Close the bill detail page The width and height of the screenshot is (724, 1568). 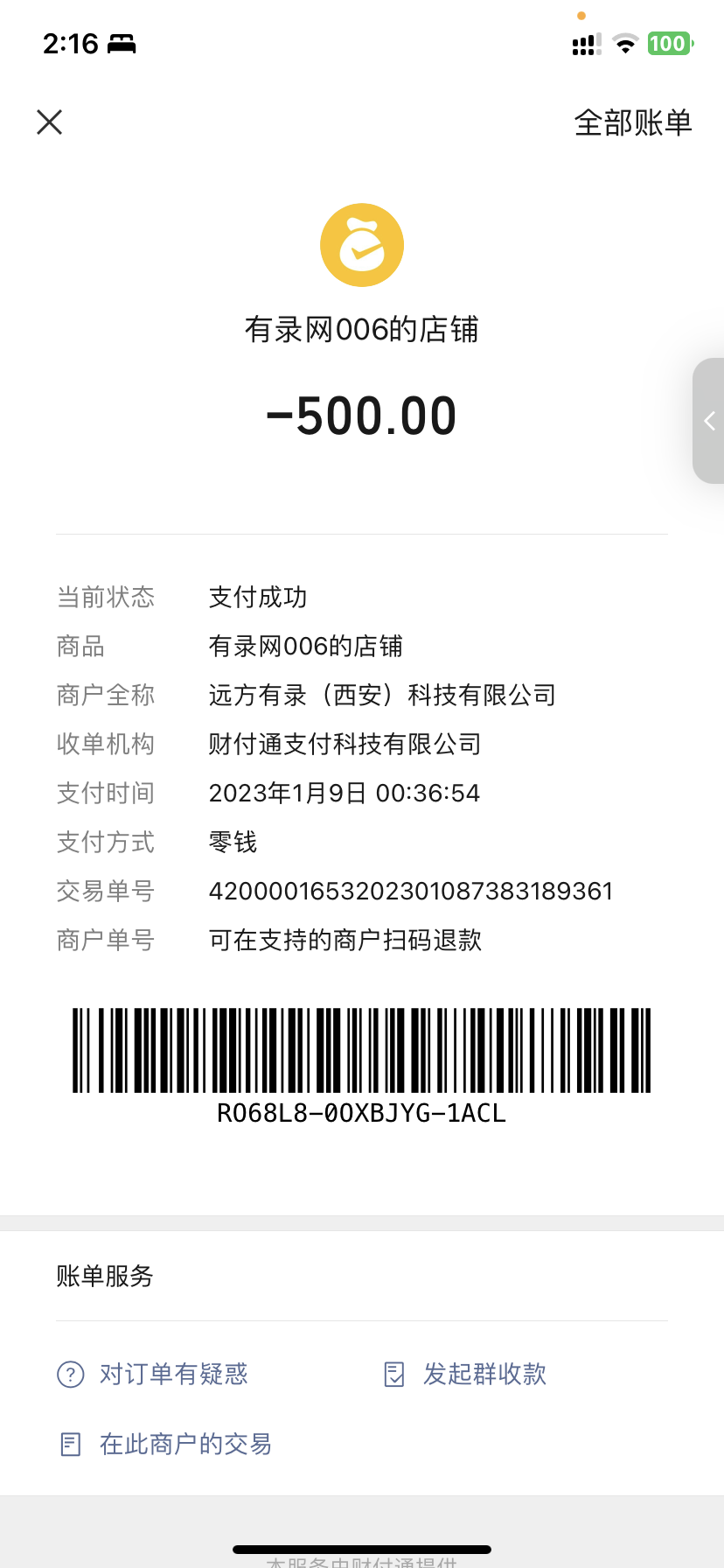50,122
